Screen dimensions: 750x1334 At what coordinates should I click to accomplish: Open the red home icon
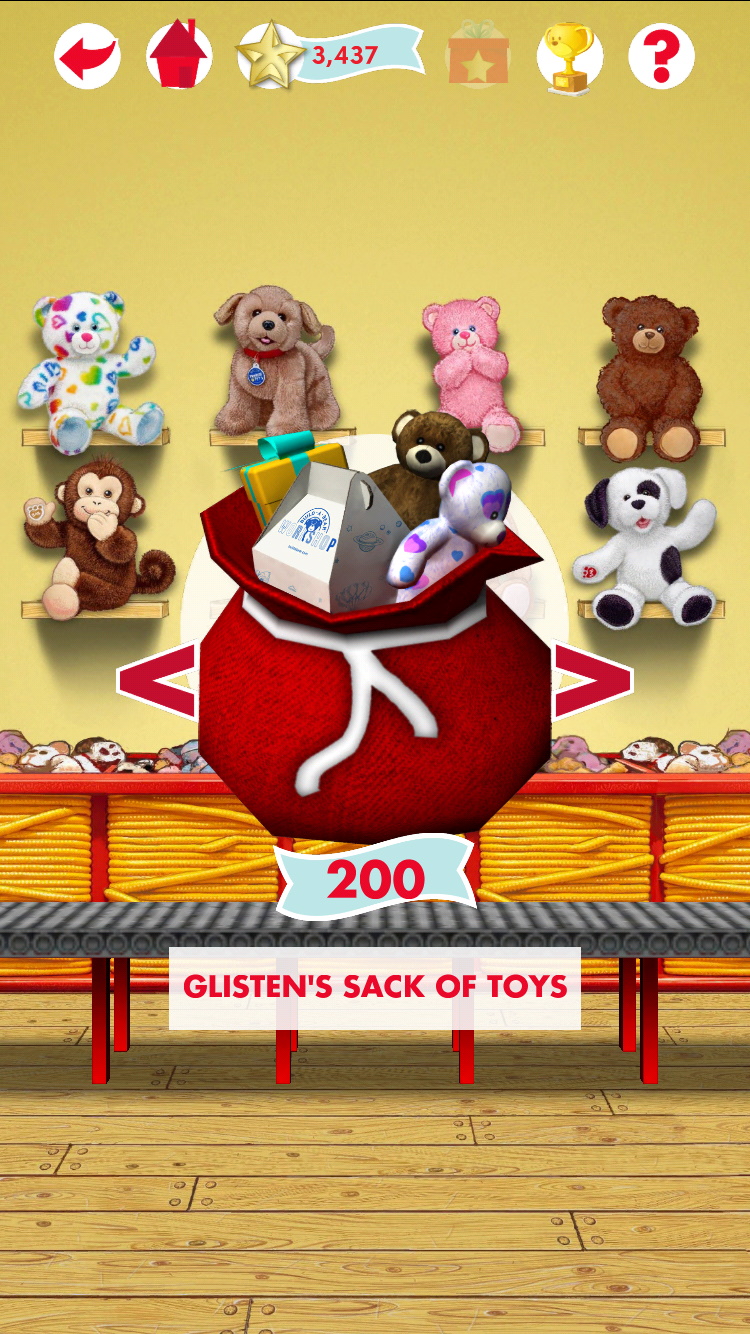point(179,55)
